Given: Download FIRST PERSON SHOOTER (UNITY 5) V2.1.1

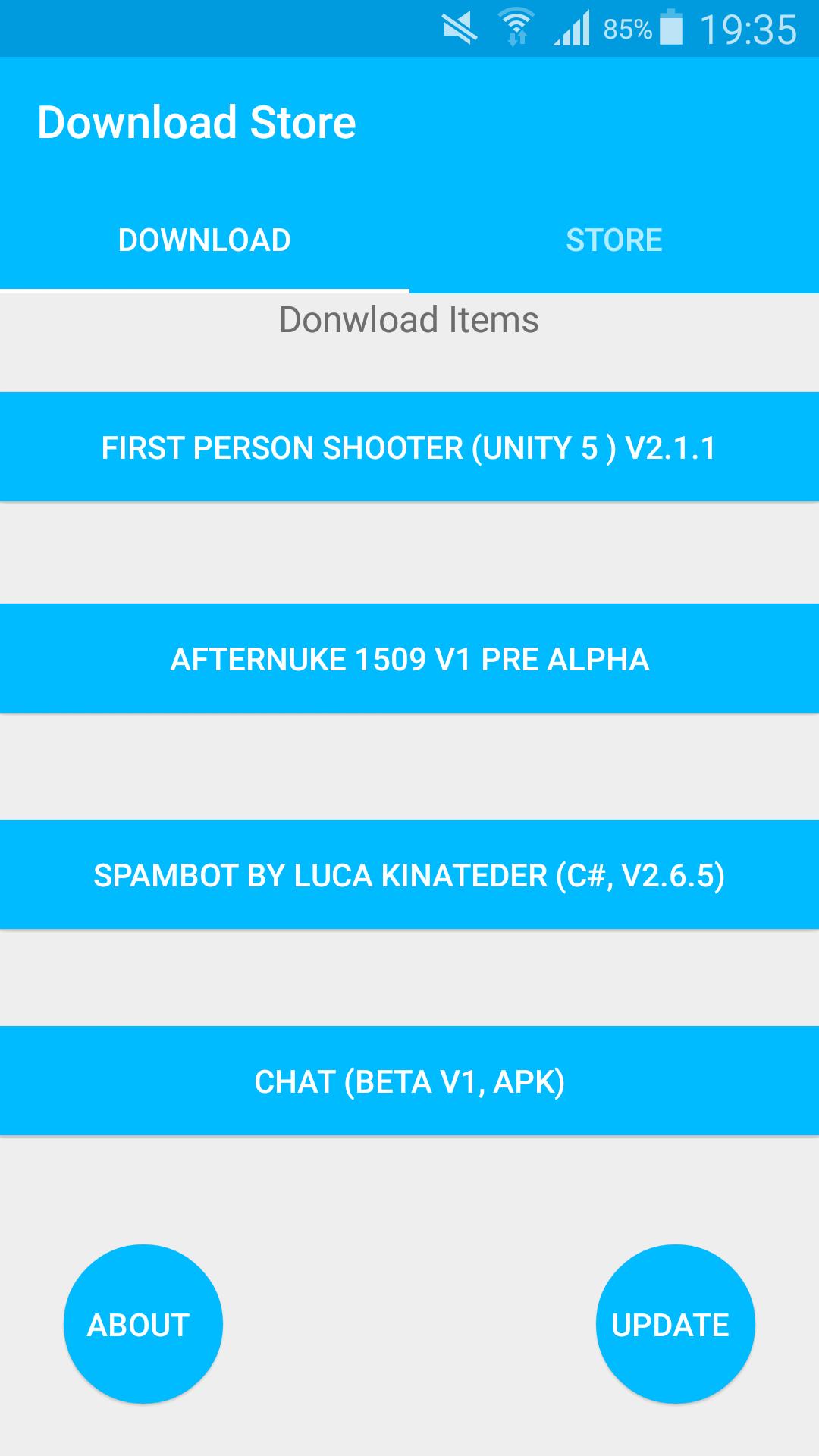Looking at the screenshot, I should click(x=409, y=447).
